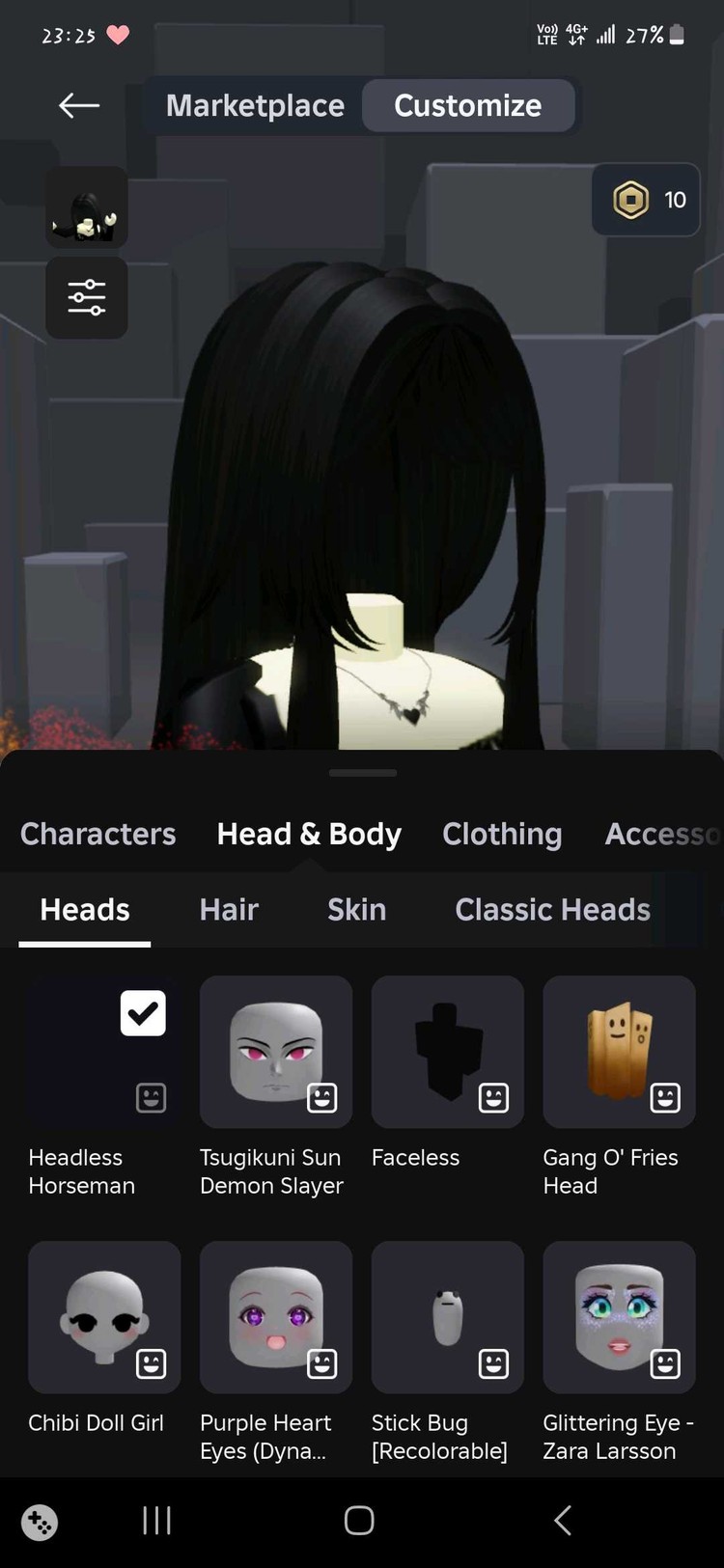Switch to the Marketplace tab
724x1568 pixels.
[x=255, y=105]
